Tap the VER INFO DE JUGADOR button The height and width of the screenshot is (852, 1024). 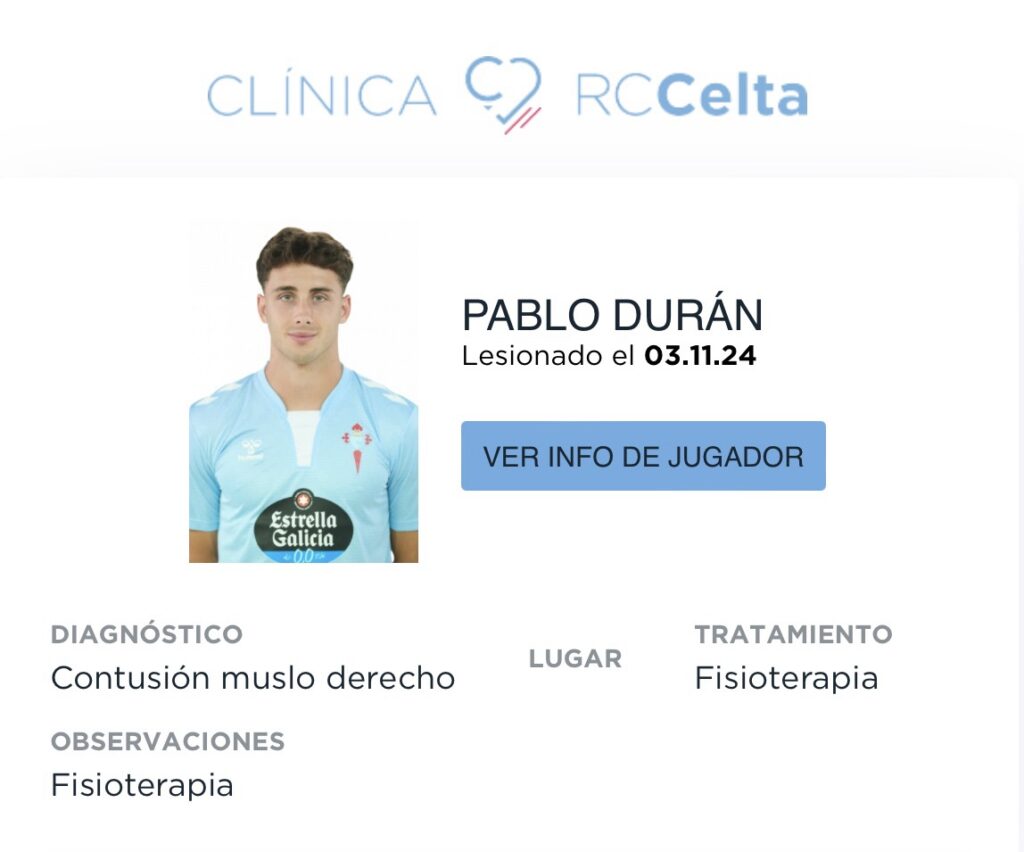pyautogui.click(x=643, y=456)
